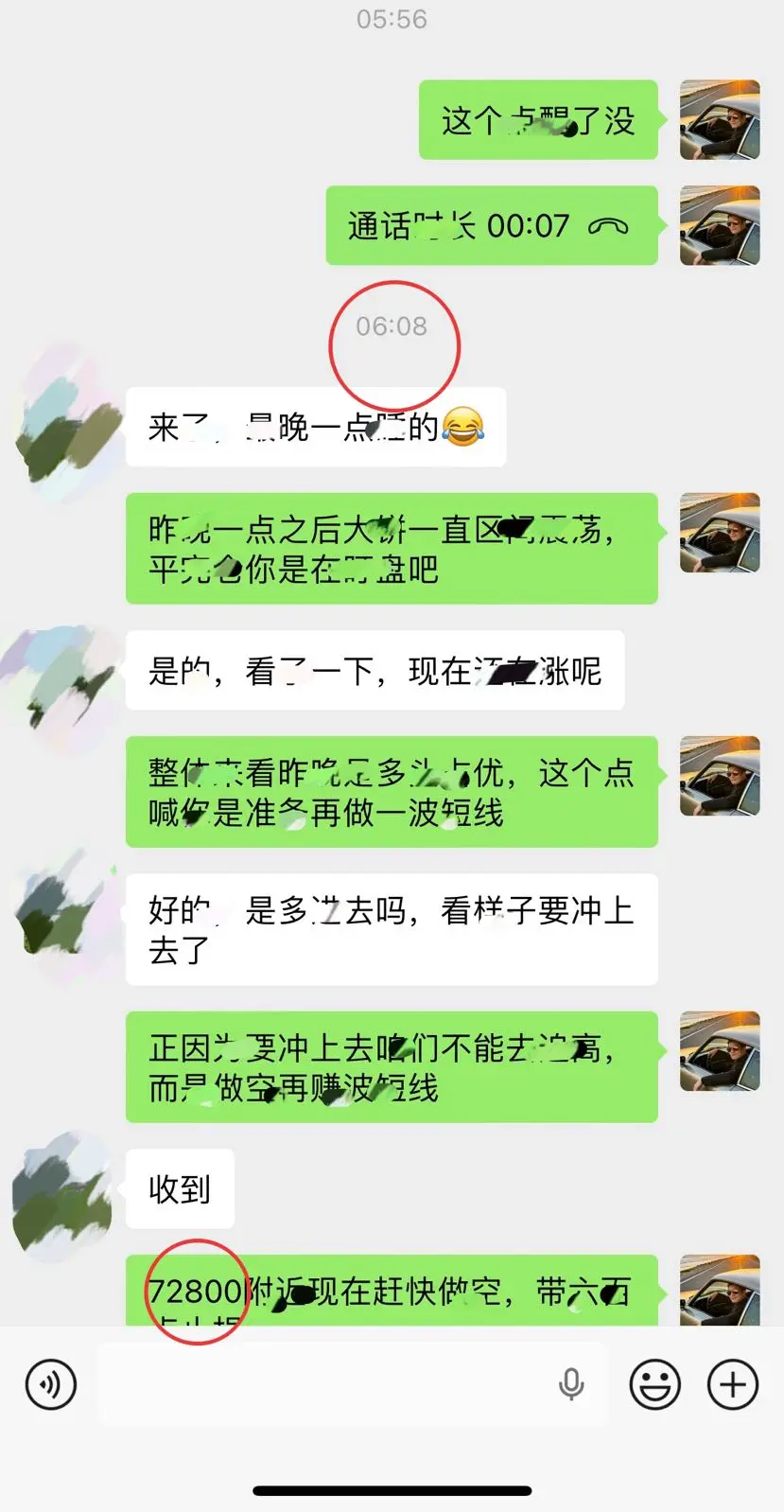The height and width of the screenshot is (1512, 784).
Task: Tap the 05:56 timestamp at top
Action: click(x=392, y=19)
